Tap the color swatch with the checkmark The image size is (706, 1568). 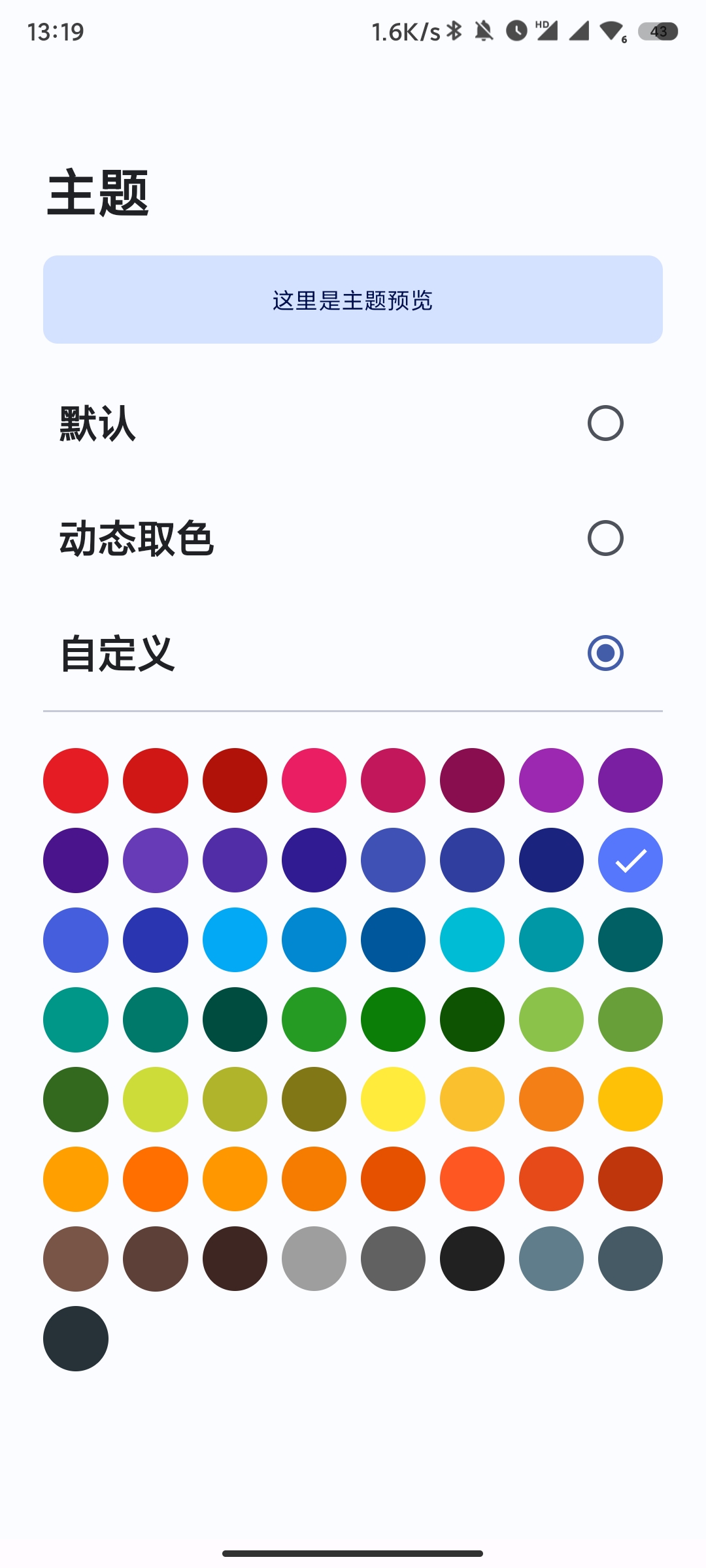point(630,860)
